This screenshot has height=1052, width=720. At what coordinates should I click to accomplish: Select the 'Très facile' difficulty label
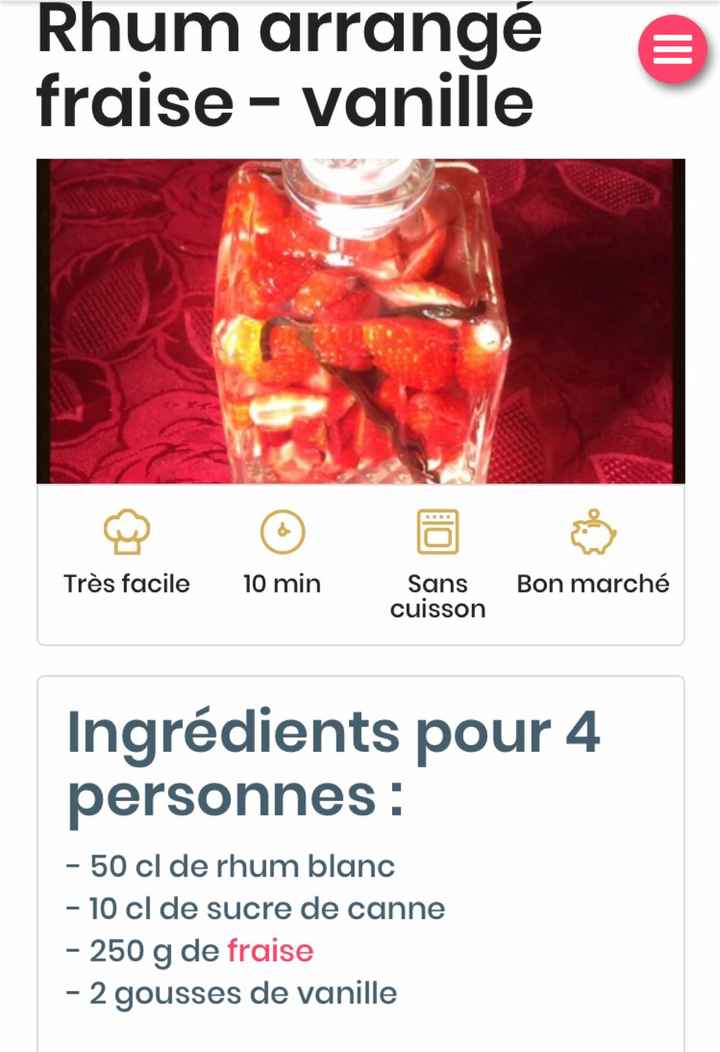tap(126, 583)
